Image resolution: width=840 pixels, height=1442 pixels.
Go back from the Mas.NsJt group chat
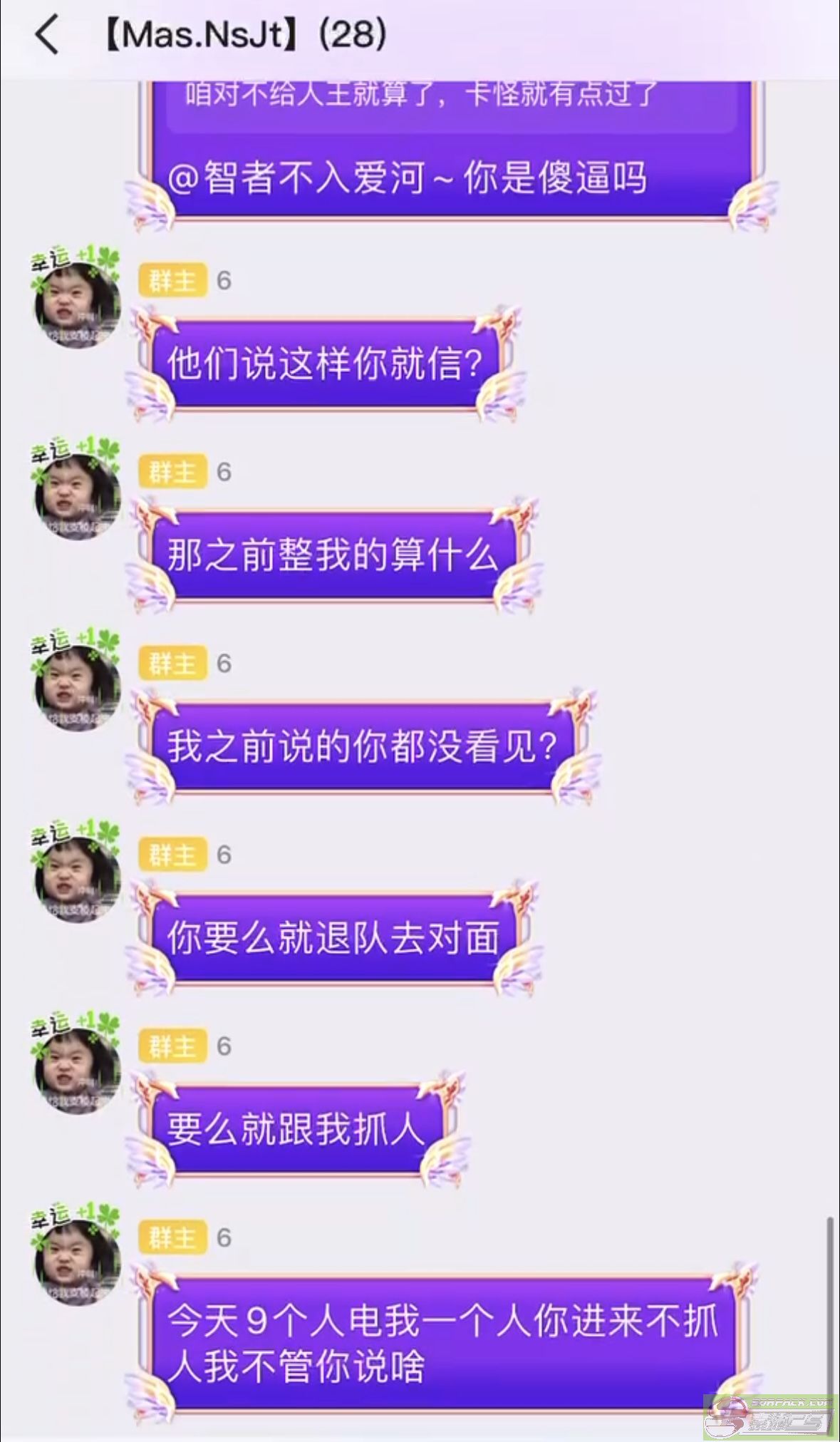47,35
